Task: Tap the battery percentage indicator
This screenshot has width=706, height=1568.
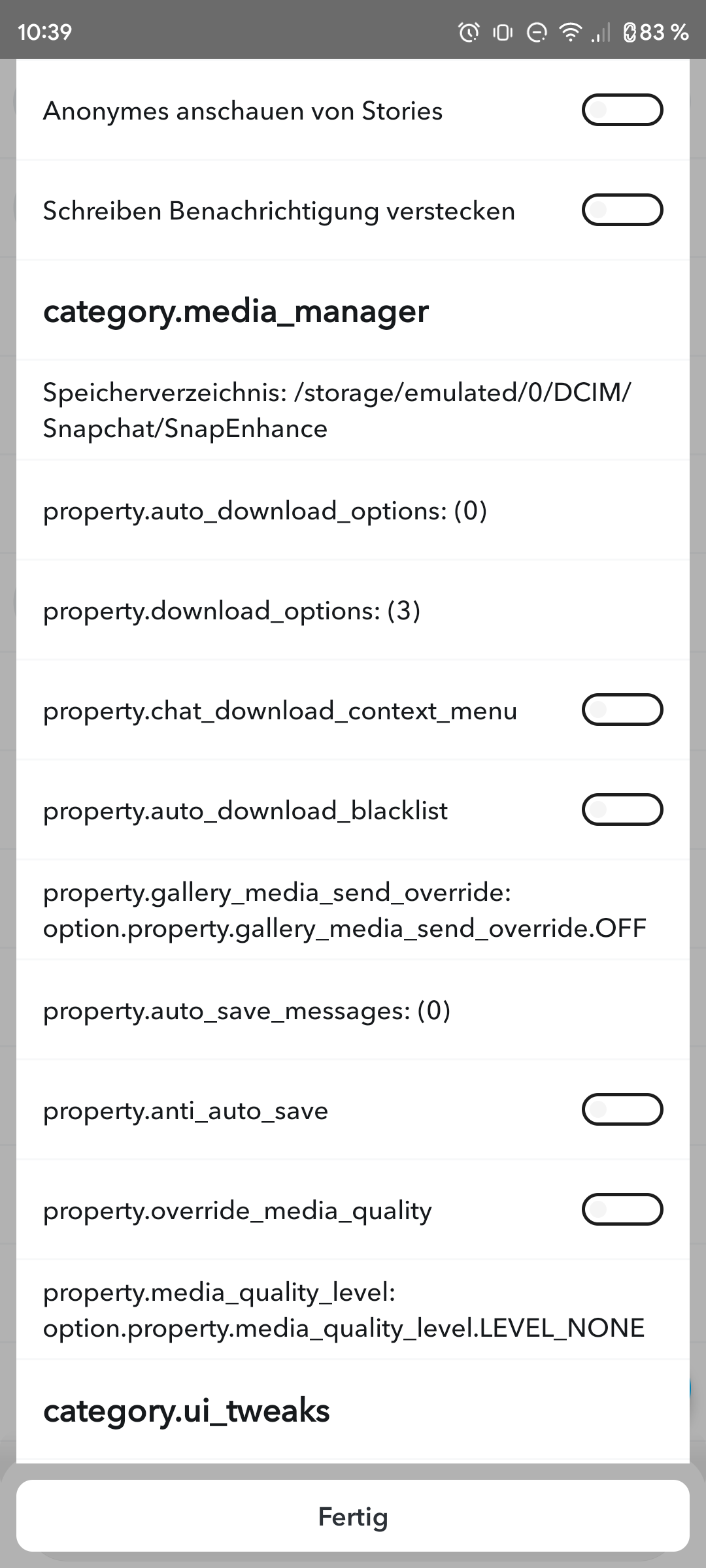Action: coord(654,31)
